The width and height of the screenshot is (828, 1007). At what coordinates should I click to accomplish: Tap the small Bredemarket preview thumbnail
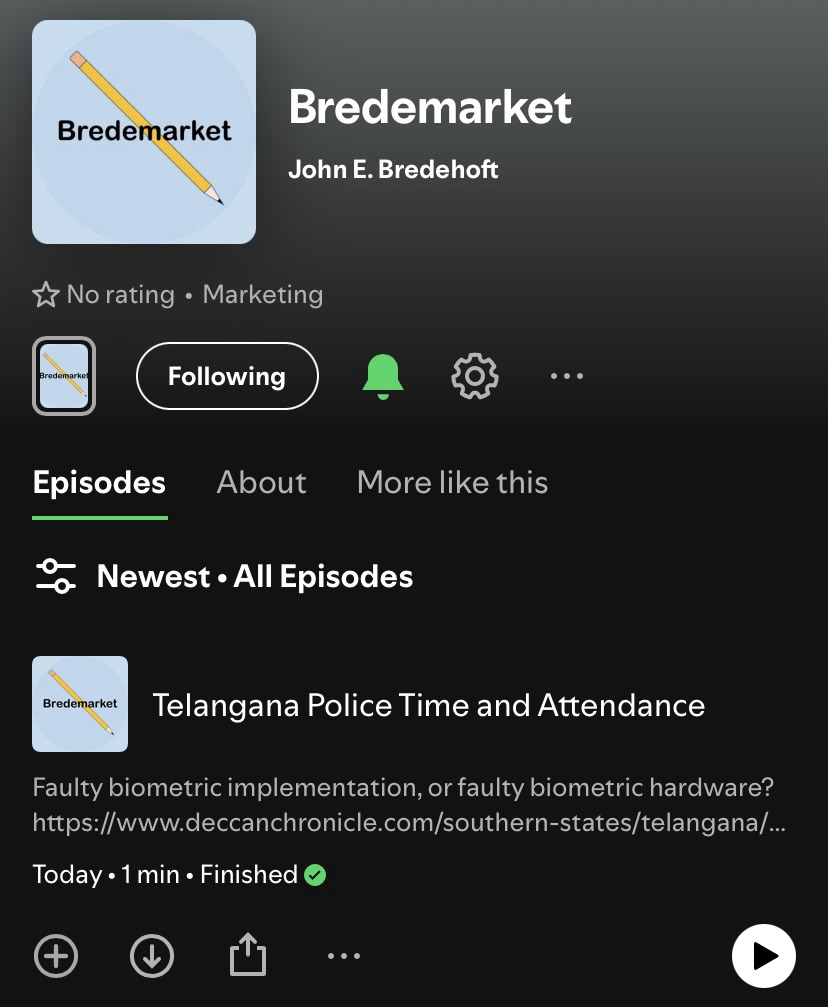click(x=64, y=376)
